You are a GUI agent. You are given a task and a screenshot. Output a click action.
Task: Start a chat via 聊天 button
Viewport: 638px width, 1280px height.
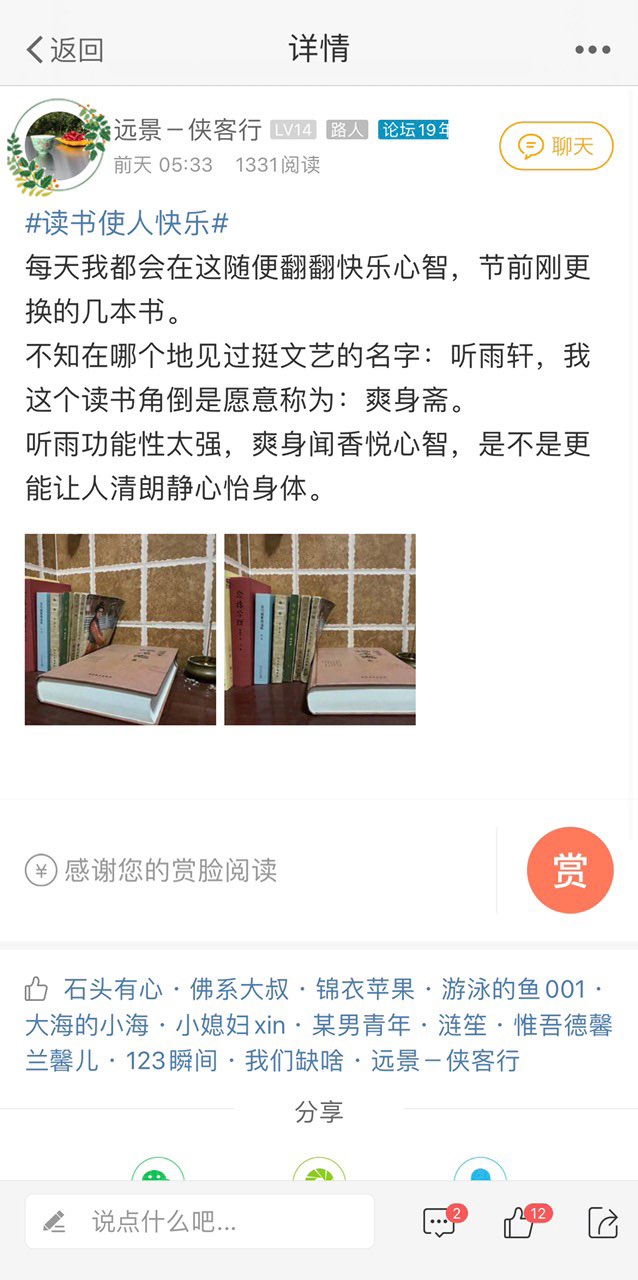click(556, 146)
